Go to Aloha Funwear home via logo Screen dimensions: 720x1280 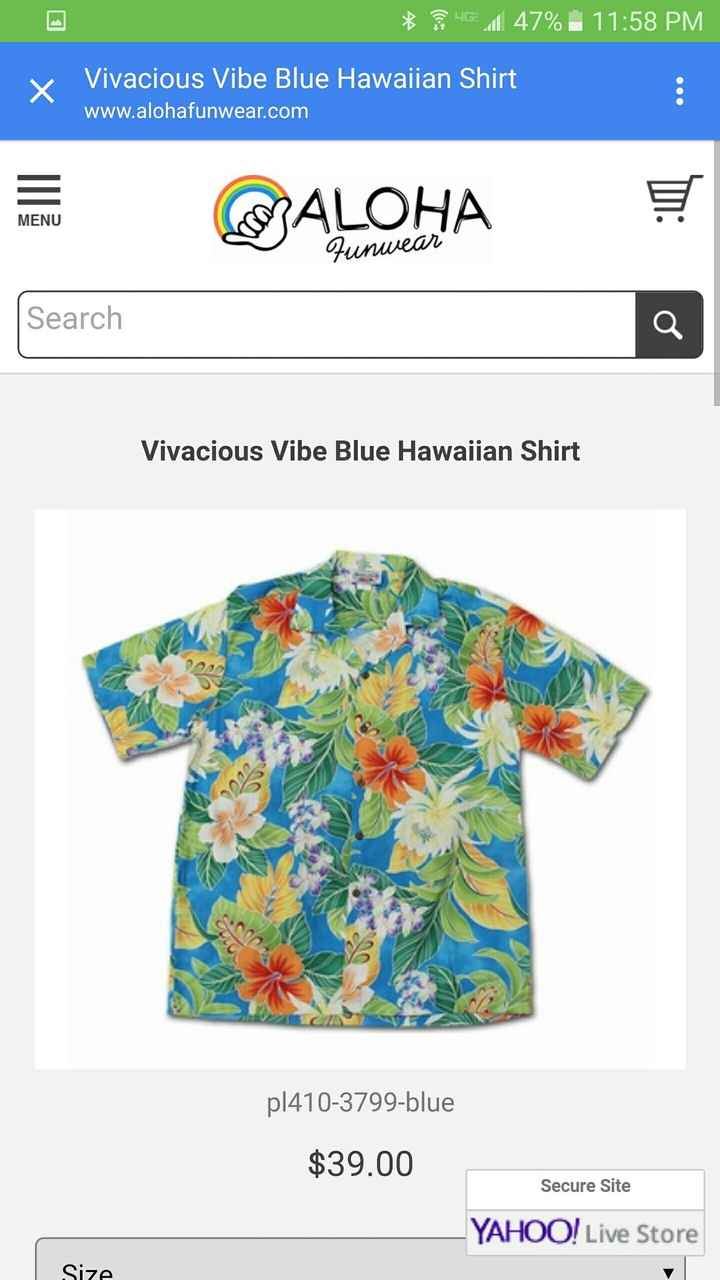(352, 218)
